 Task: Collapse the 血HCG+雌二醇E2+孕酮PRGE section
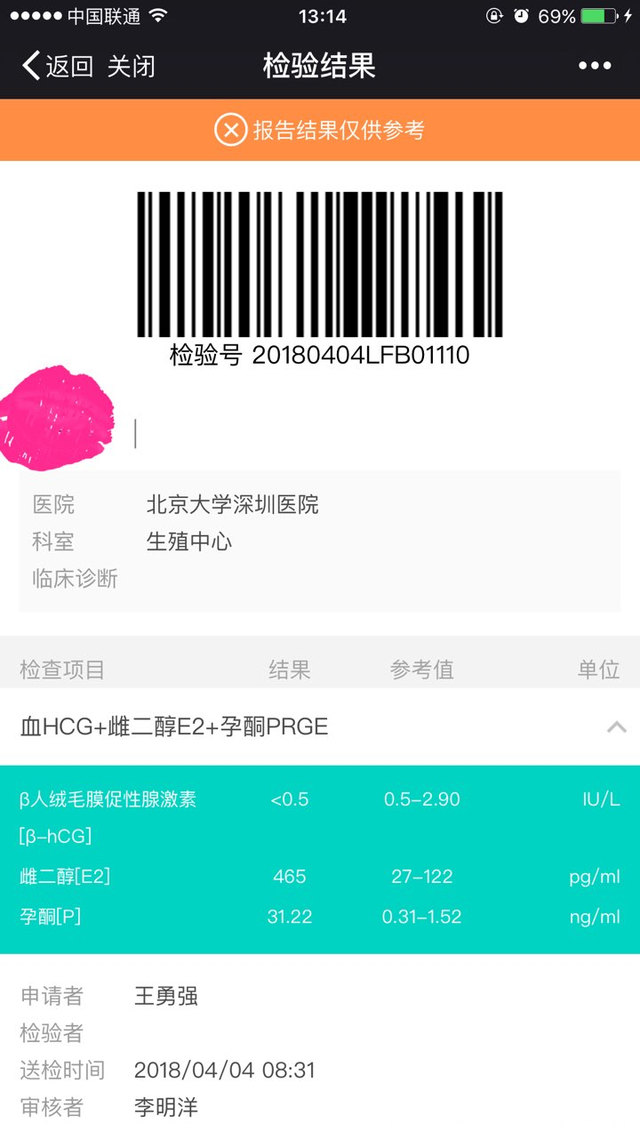tap(616, 727)
